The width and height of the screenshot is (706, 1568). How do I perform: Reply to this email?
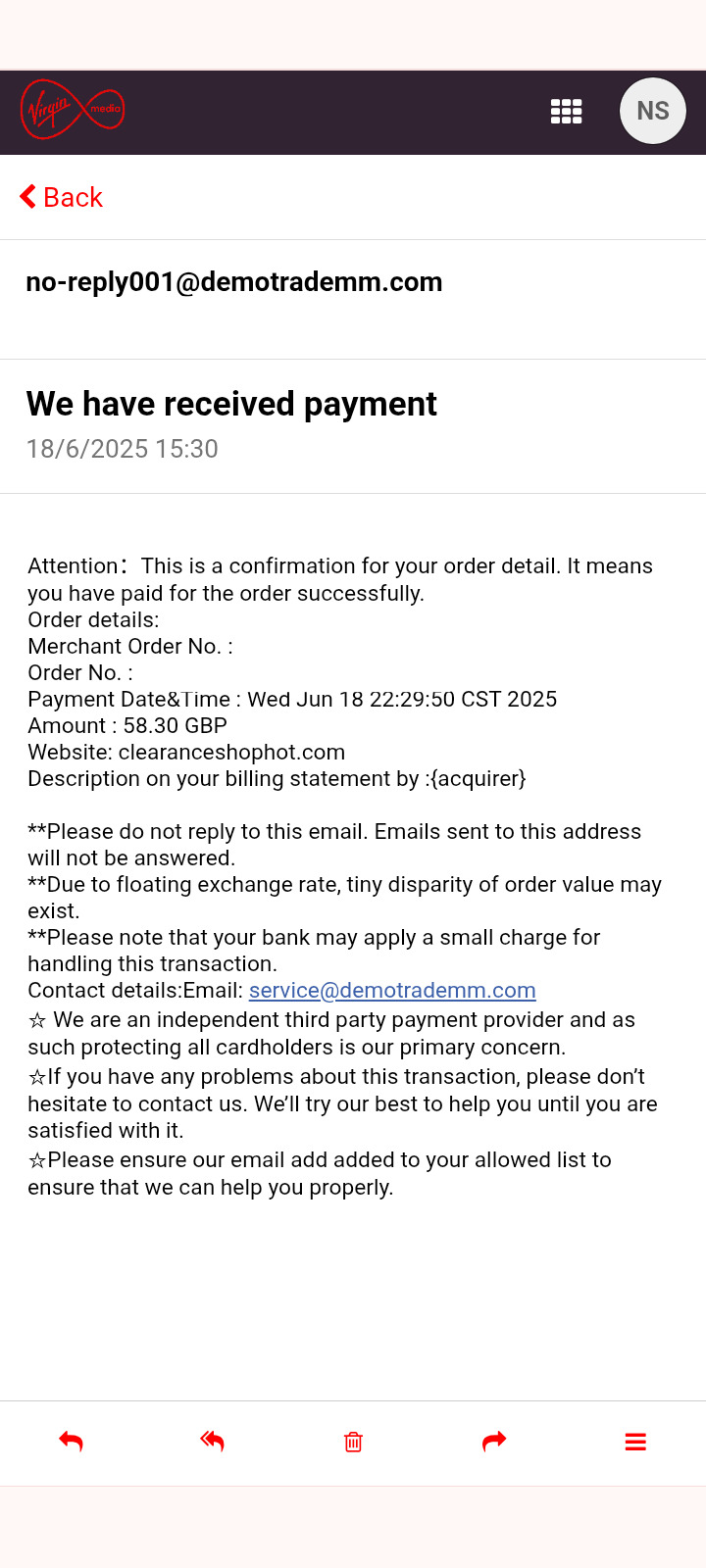[x=71, y=1442]
